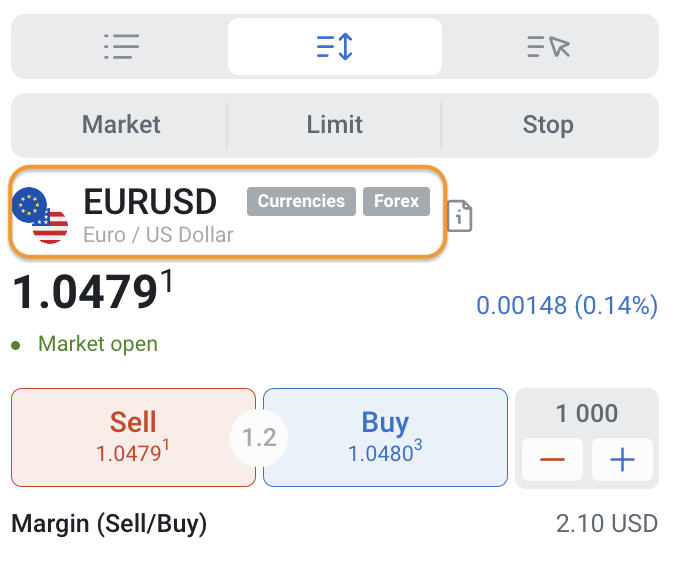674x564 pixels.
Task: Buy EURUSD at 1.0480
Action: 385,437
